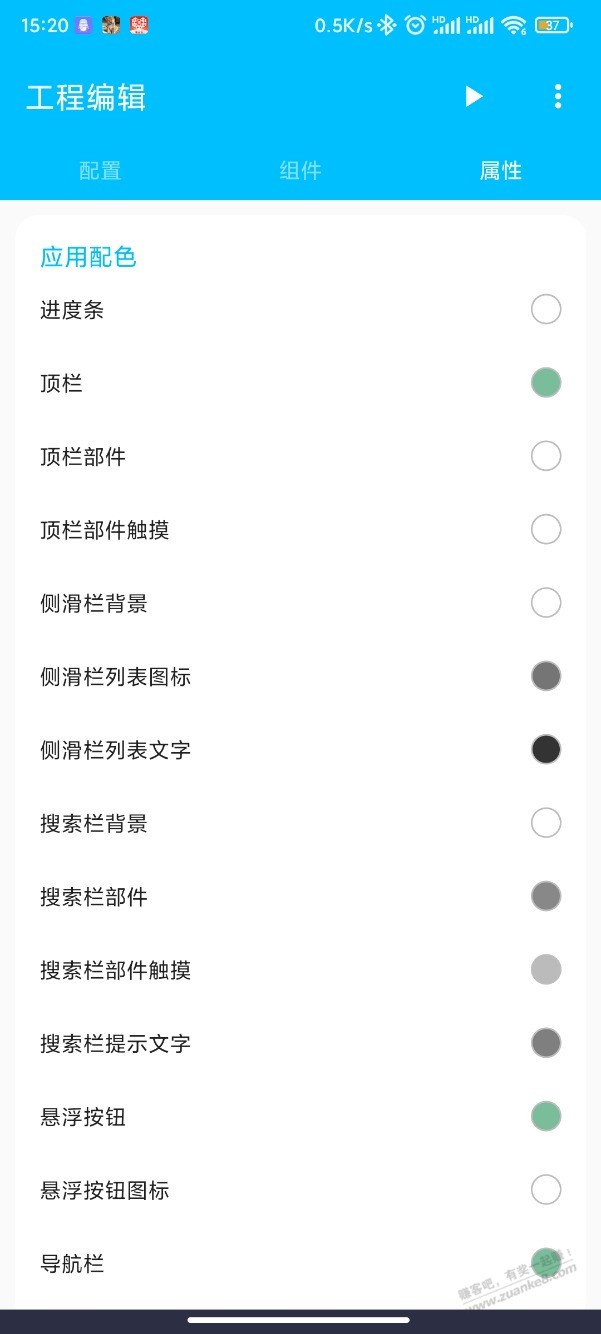Switch to the 配置 tab
Screen dimensions: 601x1334
100,170
